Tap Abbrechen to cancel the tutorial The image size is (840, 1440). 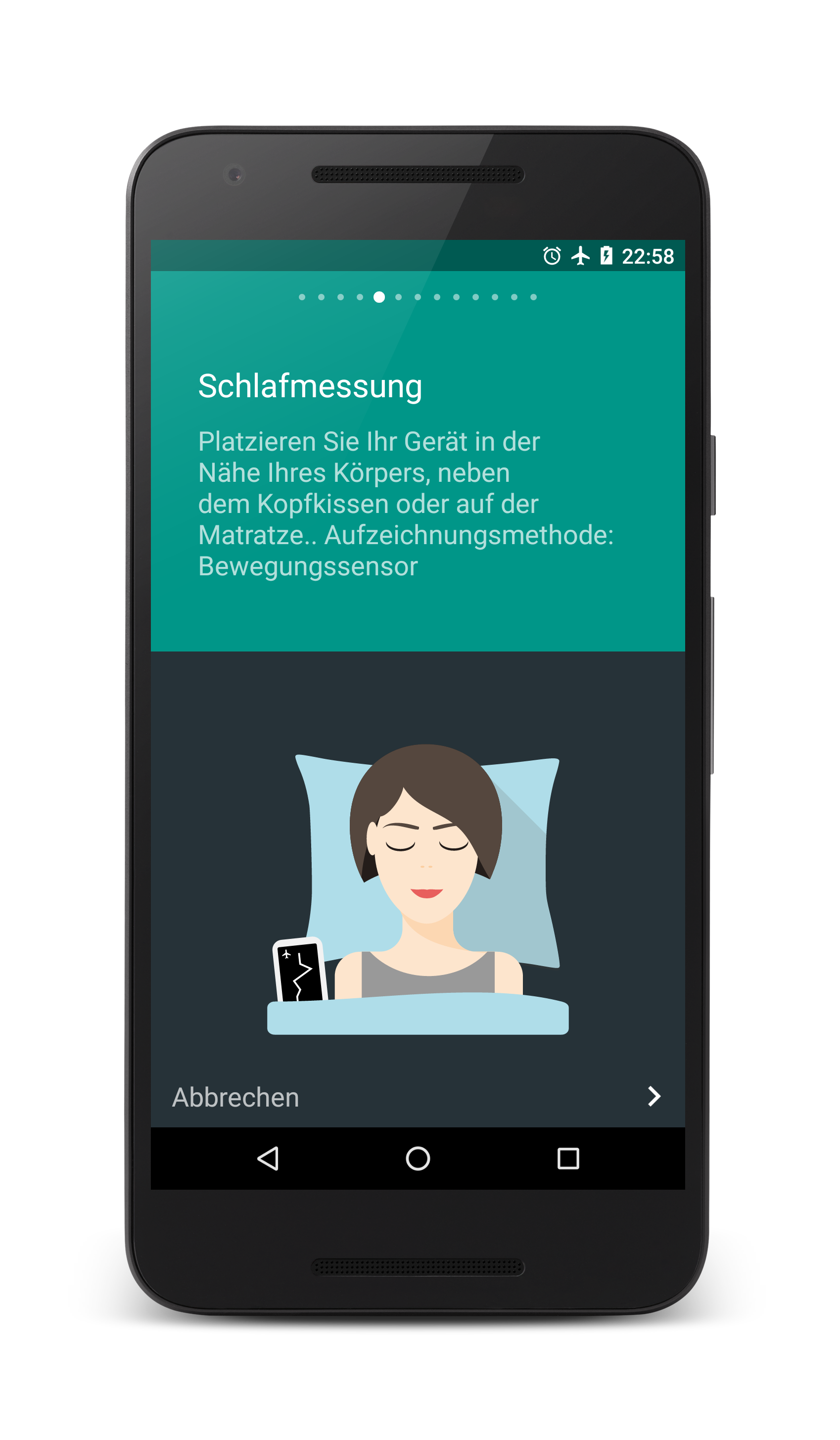click(235, 1098)
